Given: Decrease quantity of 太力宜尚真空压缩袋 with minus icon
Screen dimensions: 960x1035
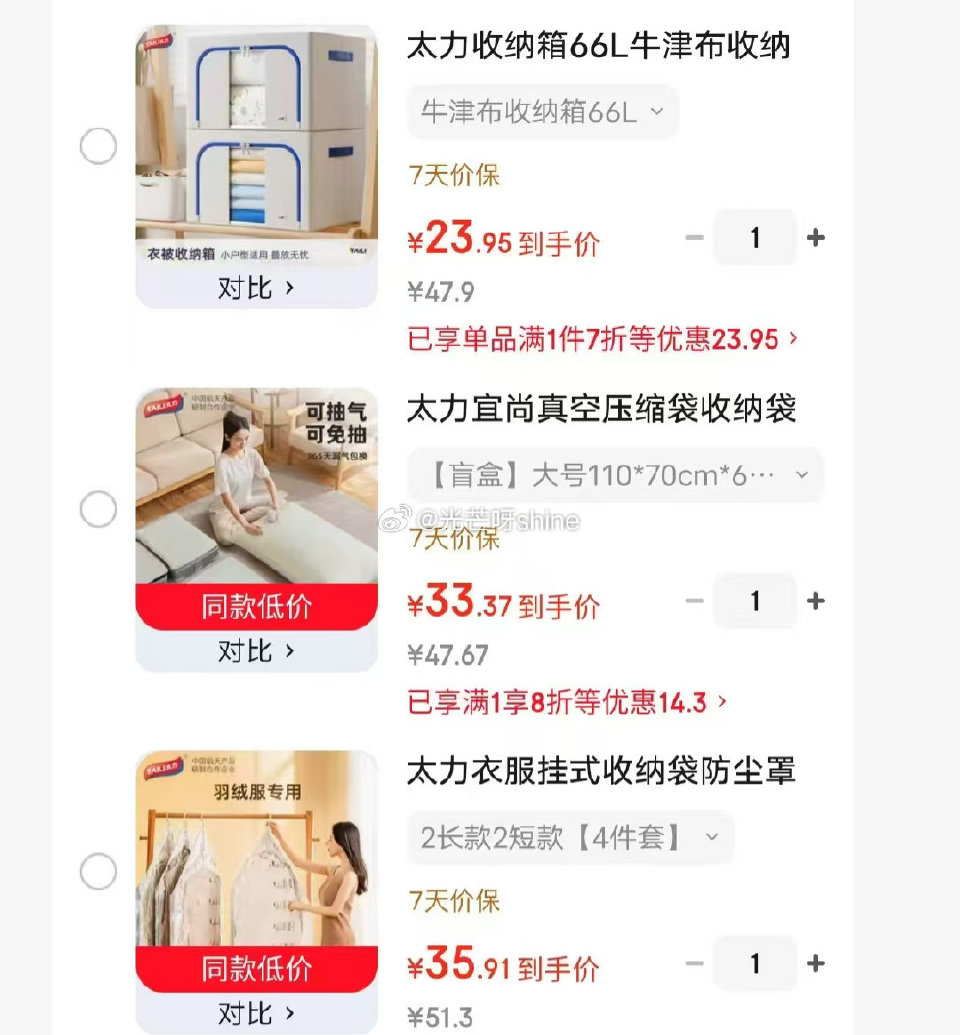Looking at the screenshot, I should point(695,601).
